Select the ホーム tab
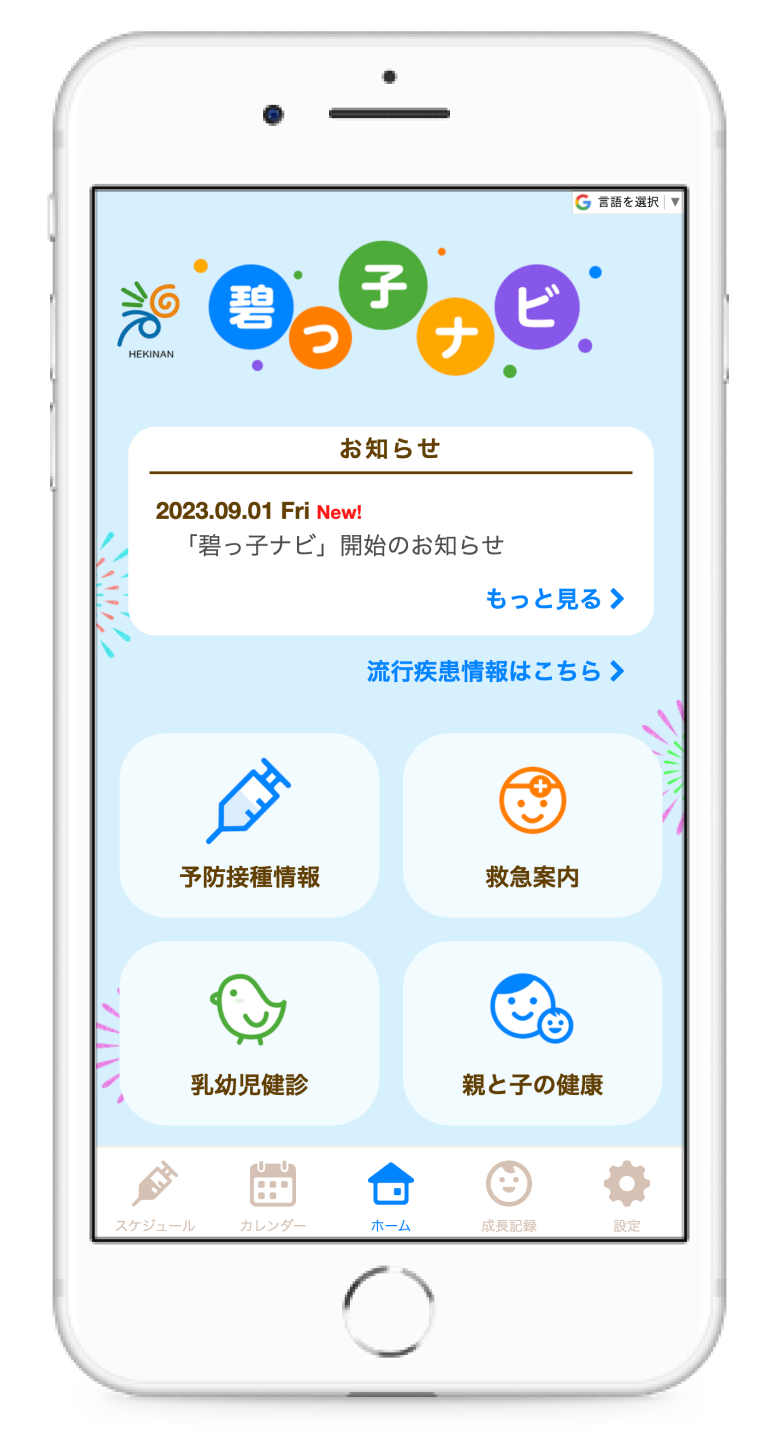Image resolution: width=779 pixels, height=1431 pixels. (x=391, y=1196)
